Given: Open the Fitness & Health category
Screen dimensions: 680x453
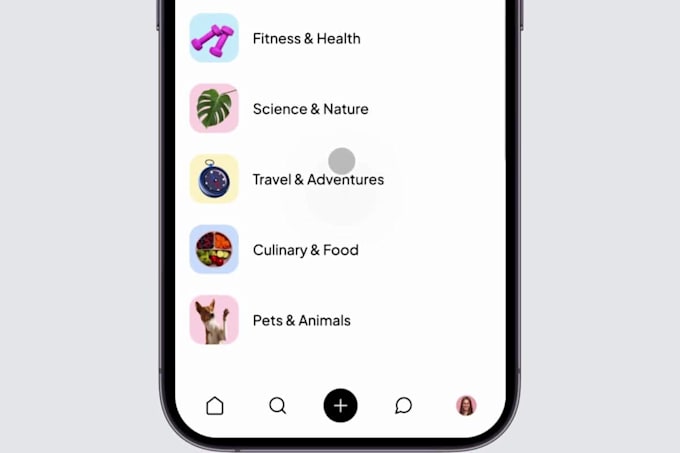Looking at the screenshot, I should pyautogui.click(x=306, y=39).
